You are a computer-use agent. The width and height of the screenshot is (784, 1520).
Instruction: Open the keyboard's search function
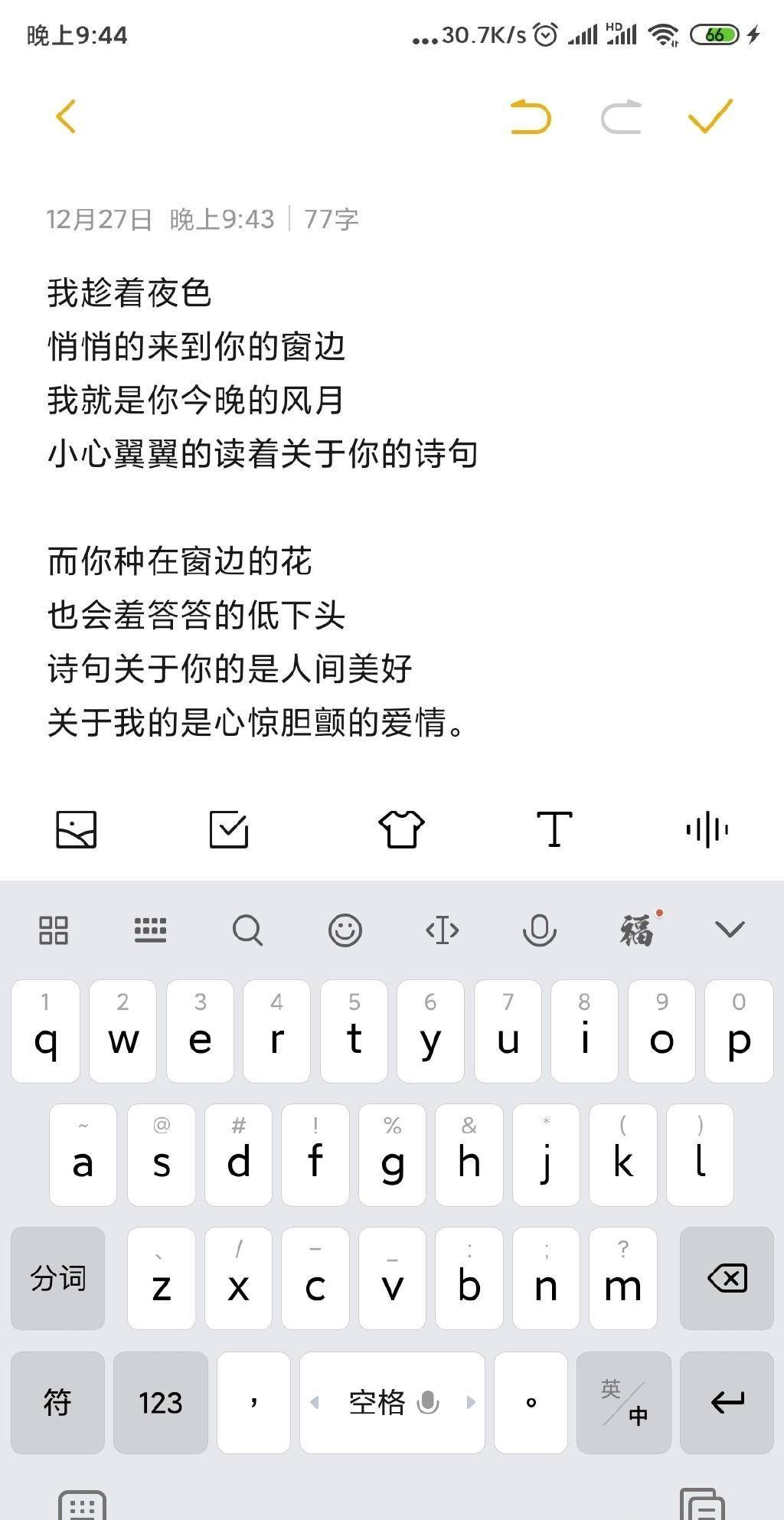(247, 930)
